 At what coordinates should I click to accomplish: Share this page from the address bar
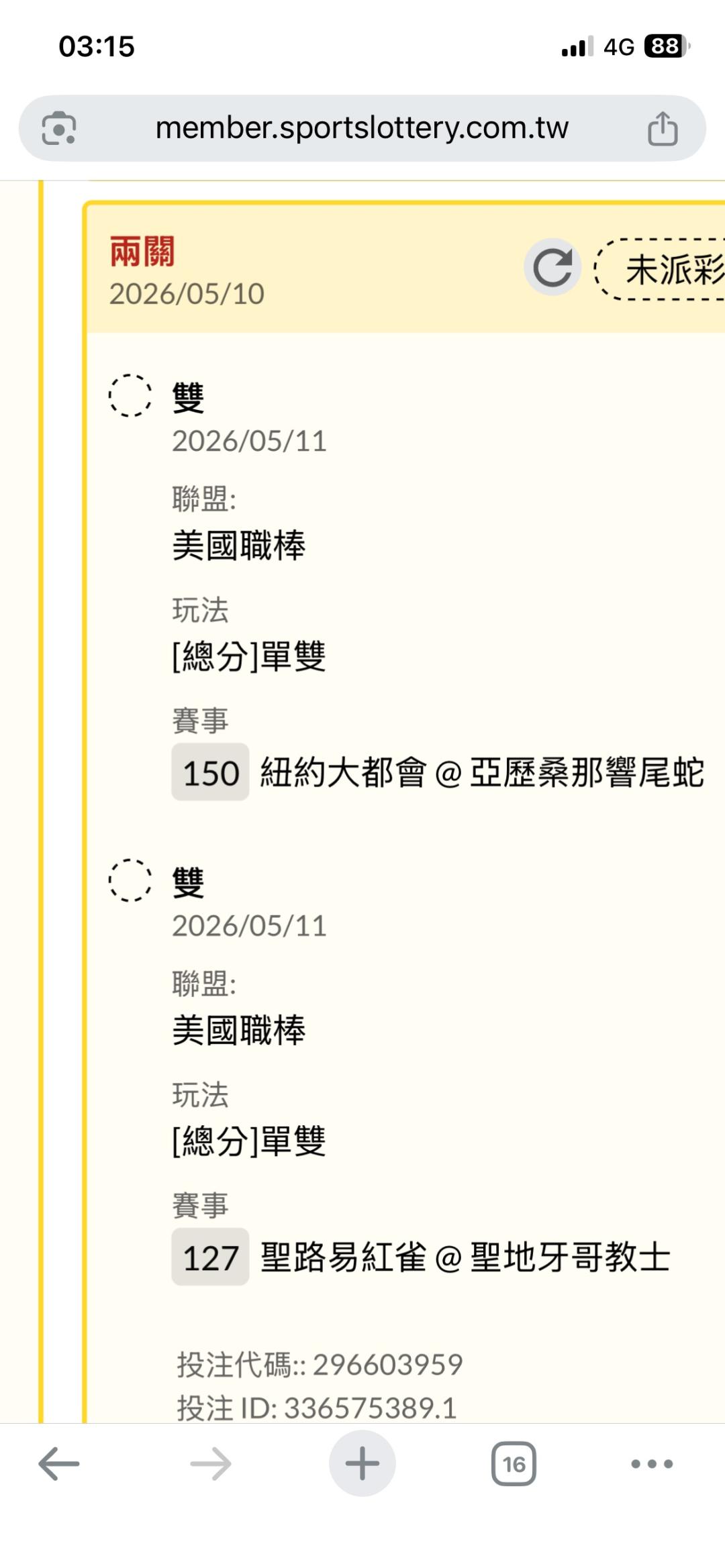663,128
